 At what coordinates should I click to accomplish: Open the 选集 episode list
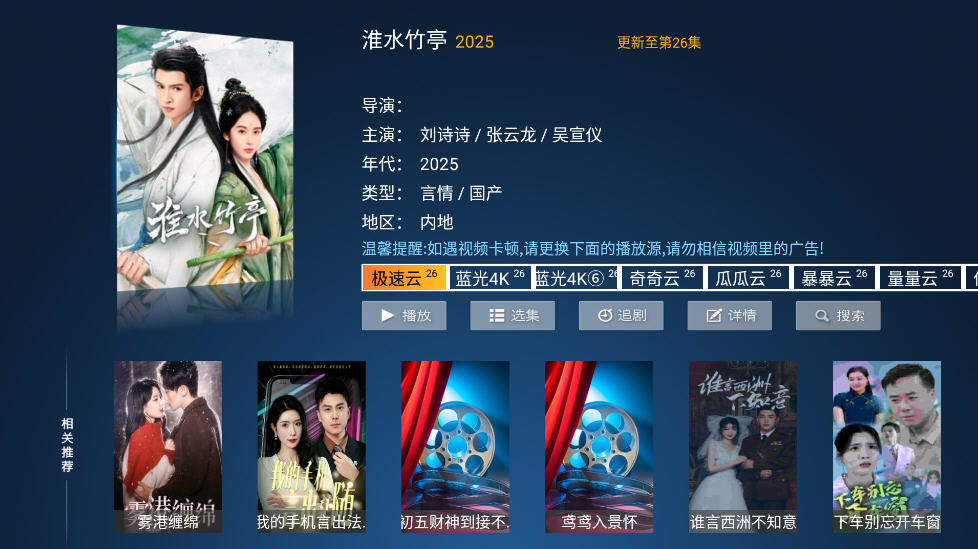[512, 316]
